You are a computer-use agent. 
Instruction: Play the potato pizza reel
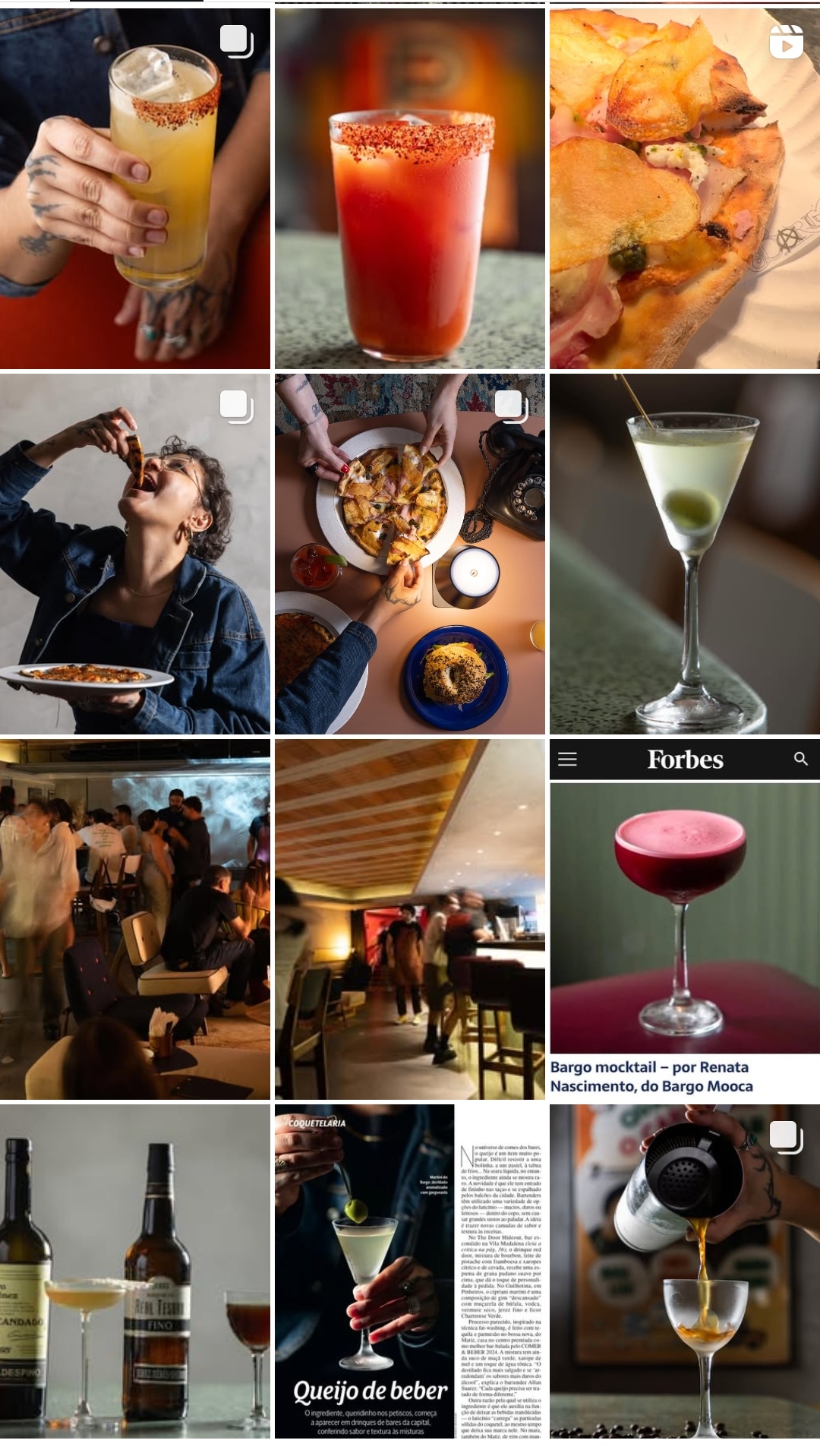[684, 188]
